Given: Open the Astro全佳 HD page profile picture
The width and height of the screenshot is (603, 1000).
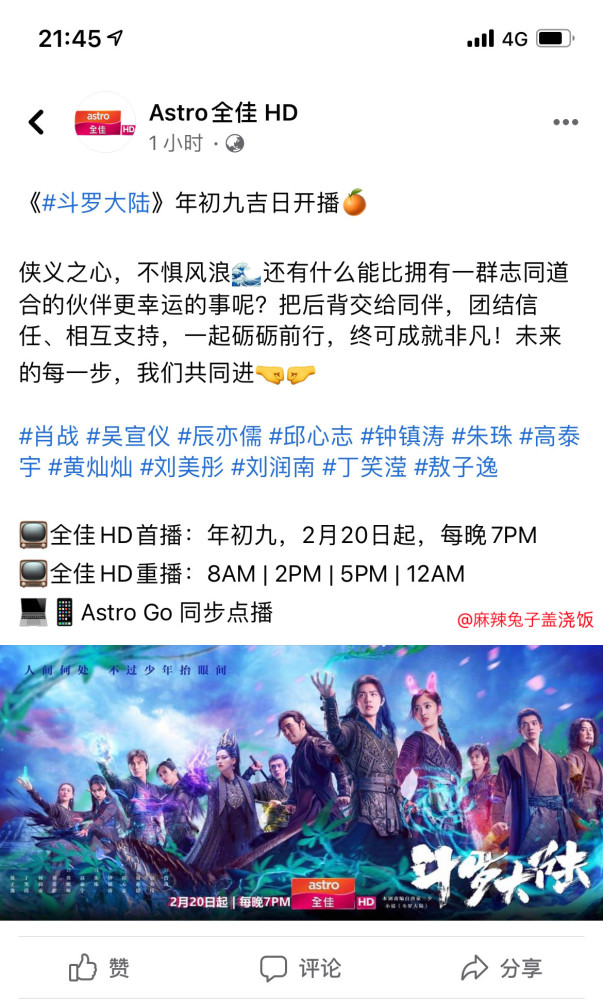Looking at the screenshot, I should 105,122.
